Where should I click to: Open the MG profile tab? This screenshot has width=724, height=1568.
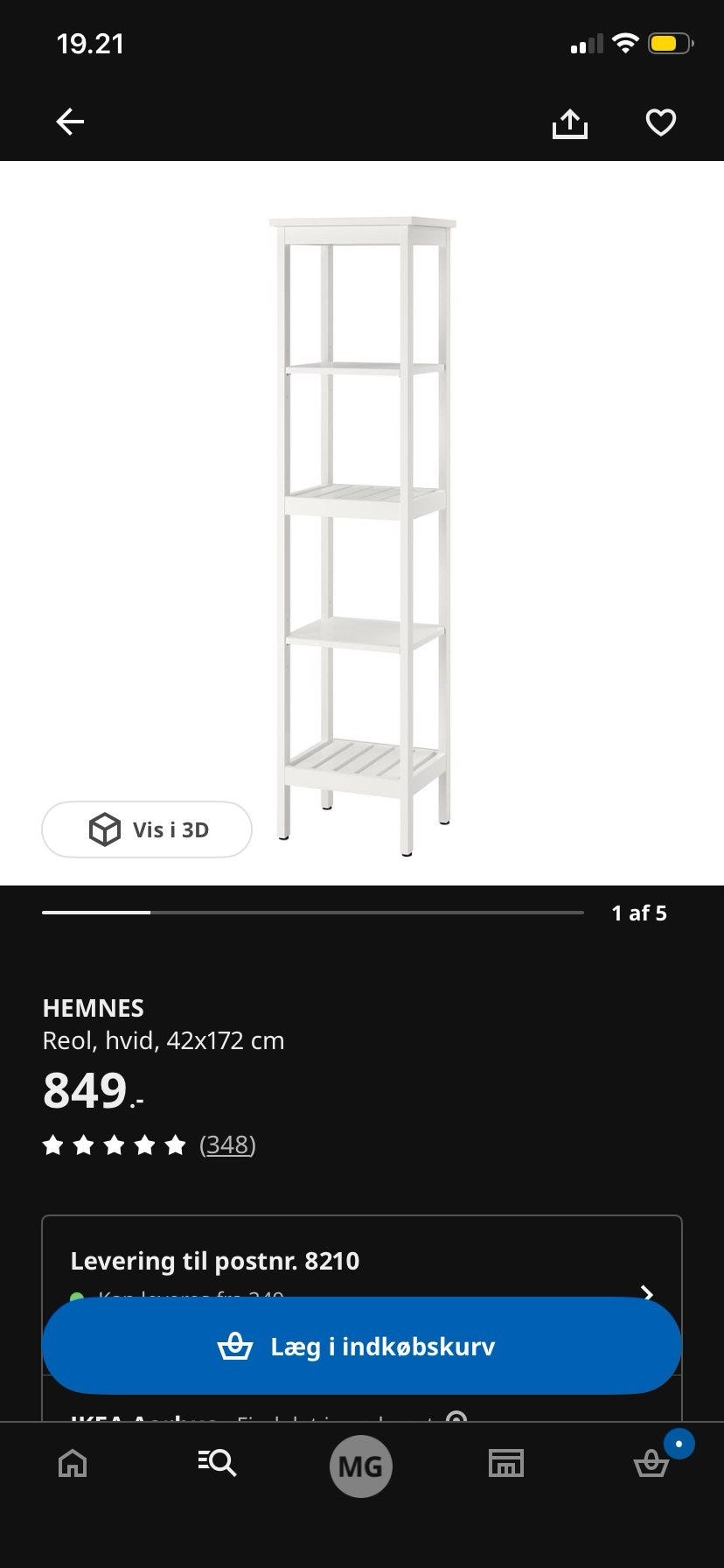(x=361, y=1466)
